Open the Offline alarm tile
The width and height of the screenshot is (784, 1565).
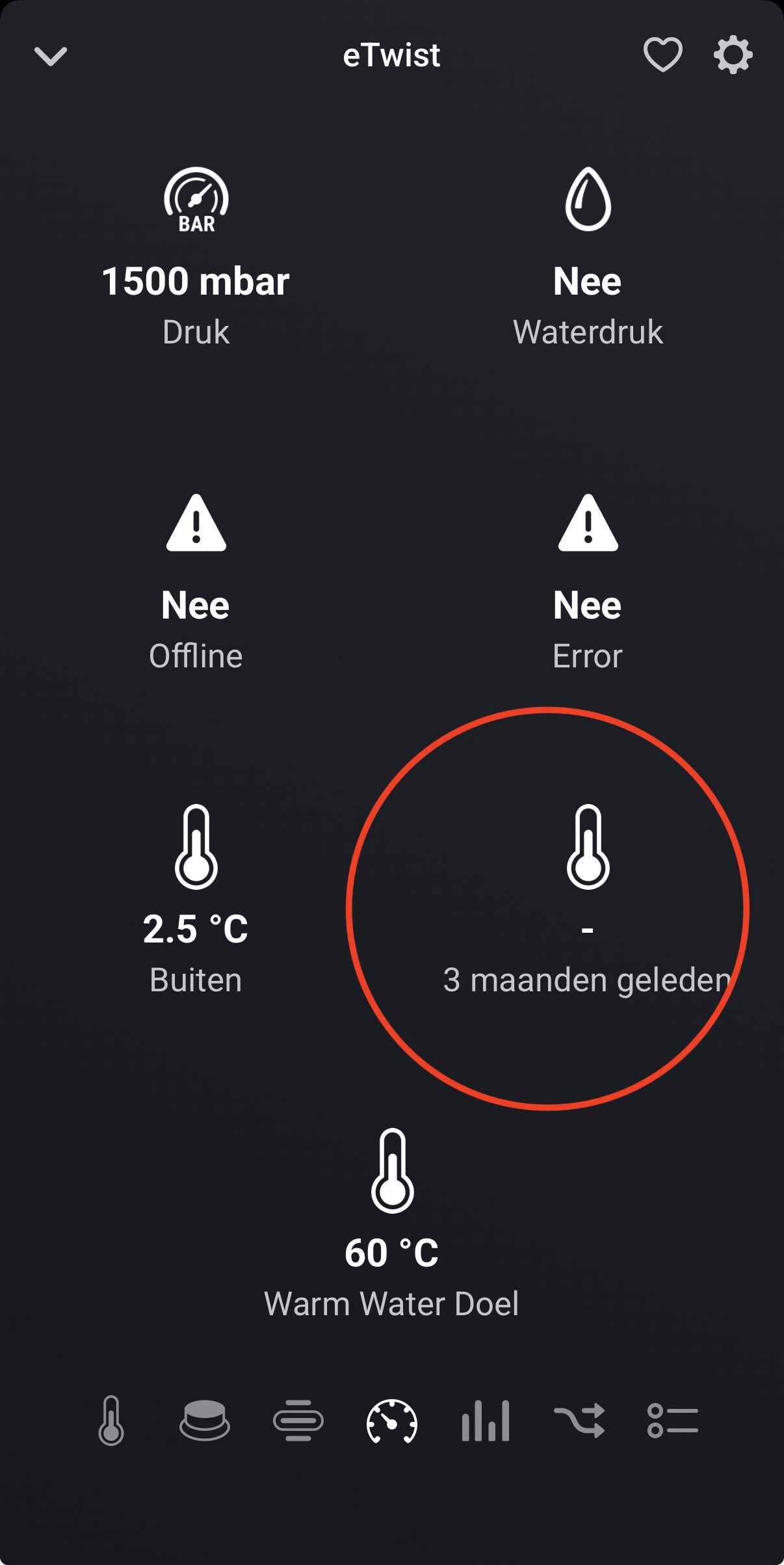[x=196, y=582]
